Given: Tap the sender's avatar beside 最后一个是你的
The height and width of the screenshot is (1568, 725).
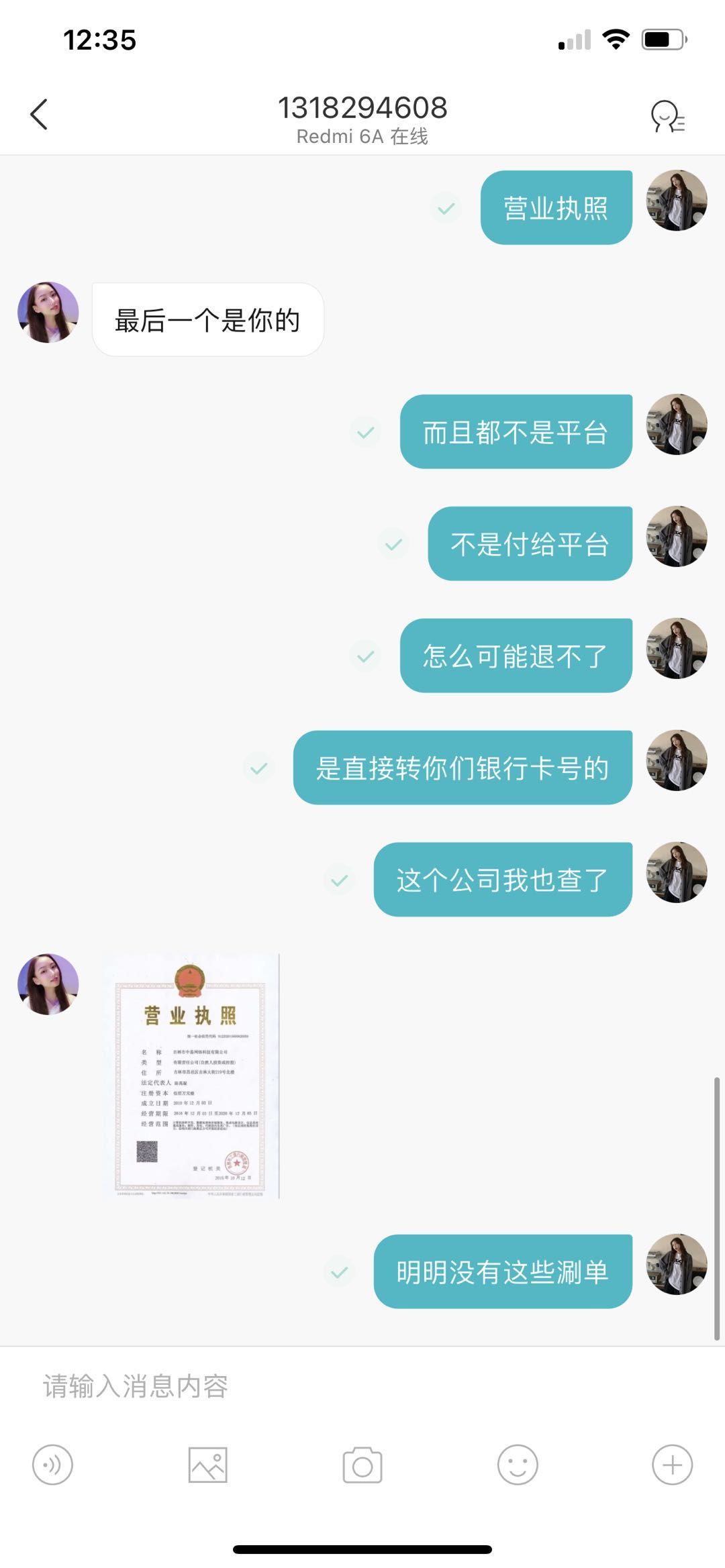Looking at the screenshot, I should [48, 313].
